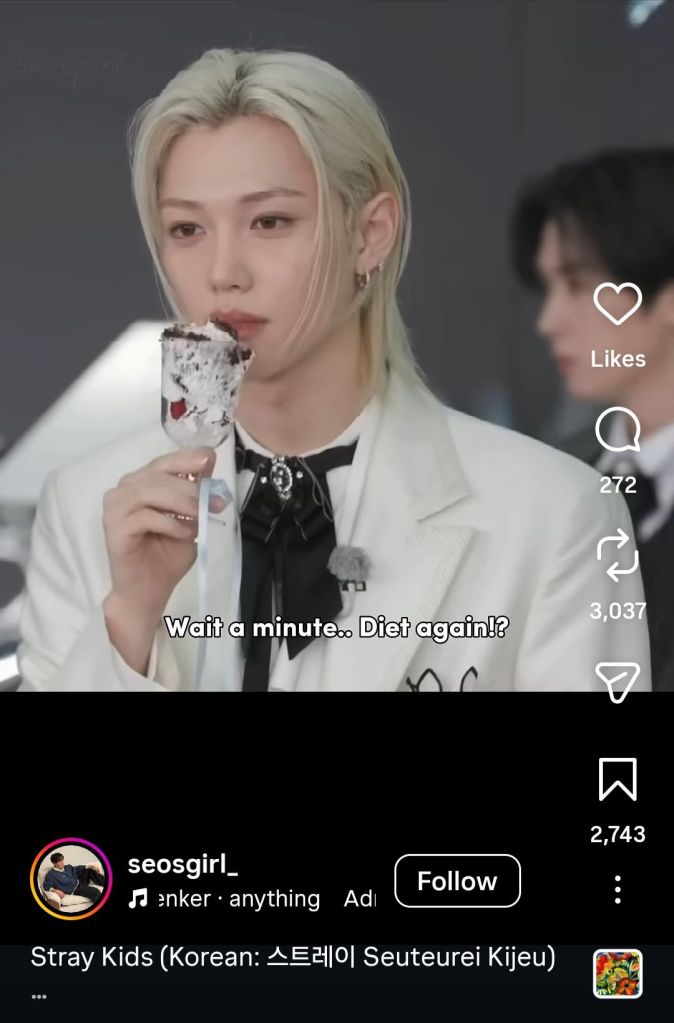Follow the seosgirl_ account

click(457, 881)
